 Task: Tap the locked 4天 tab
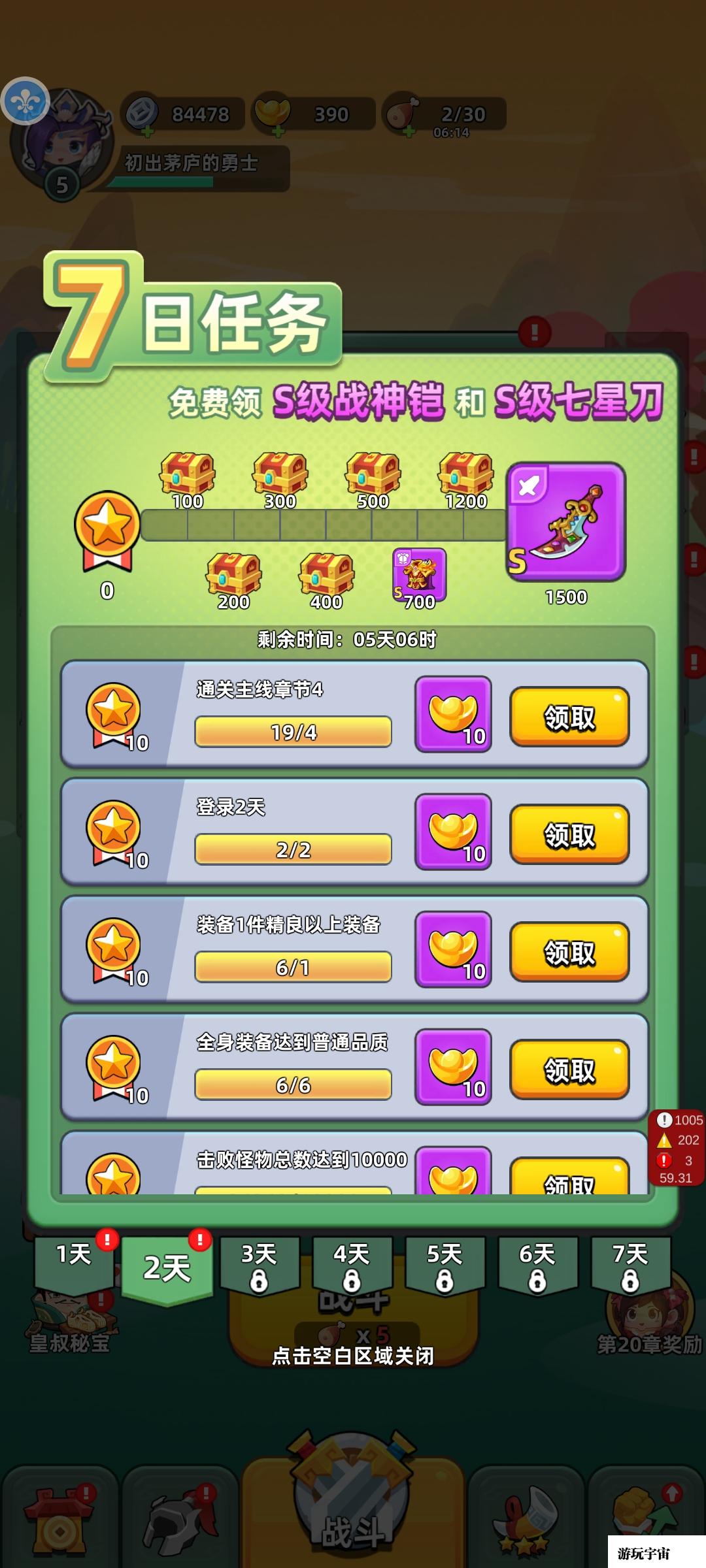click(x=352, y=1264)
